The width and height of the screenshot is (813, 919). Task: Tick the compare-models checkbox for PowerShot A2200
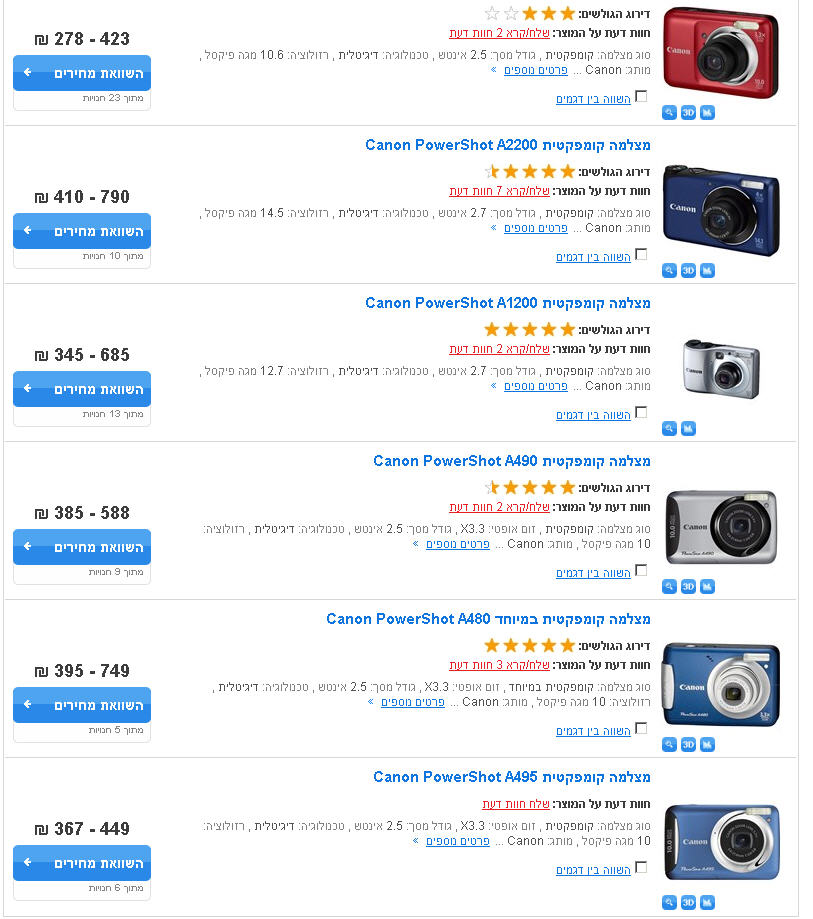point(641,255)
